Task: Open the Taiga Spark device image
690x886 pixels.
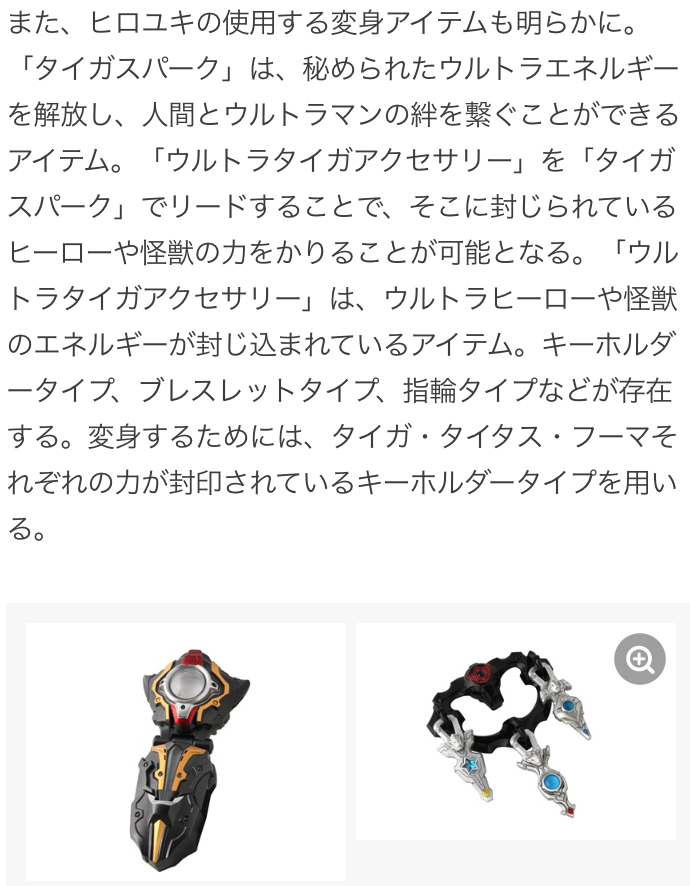Action: 186,752
